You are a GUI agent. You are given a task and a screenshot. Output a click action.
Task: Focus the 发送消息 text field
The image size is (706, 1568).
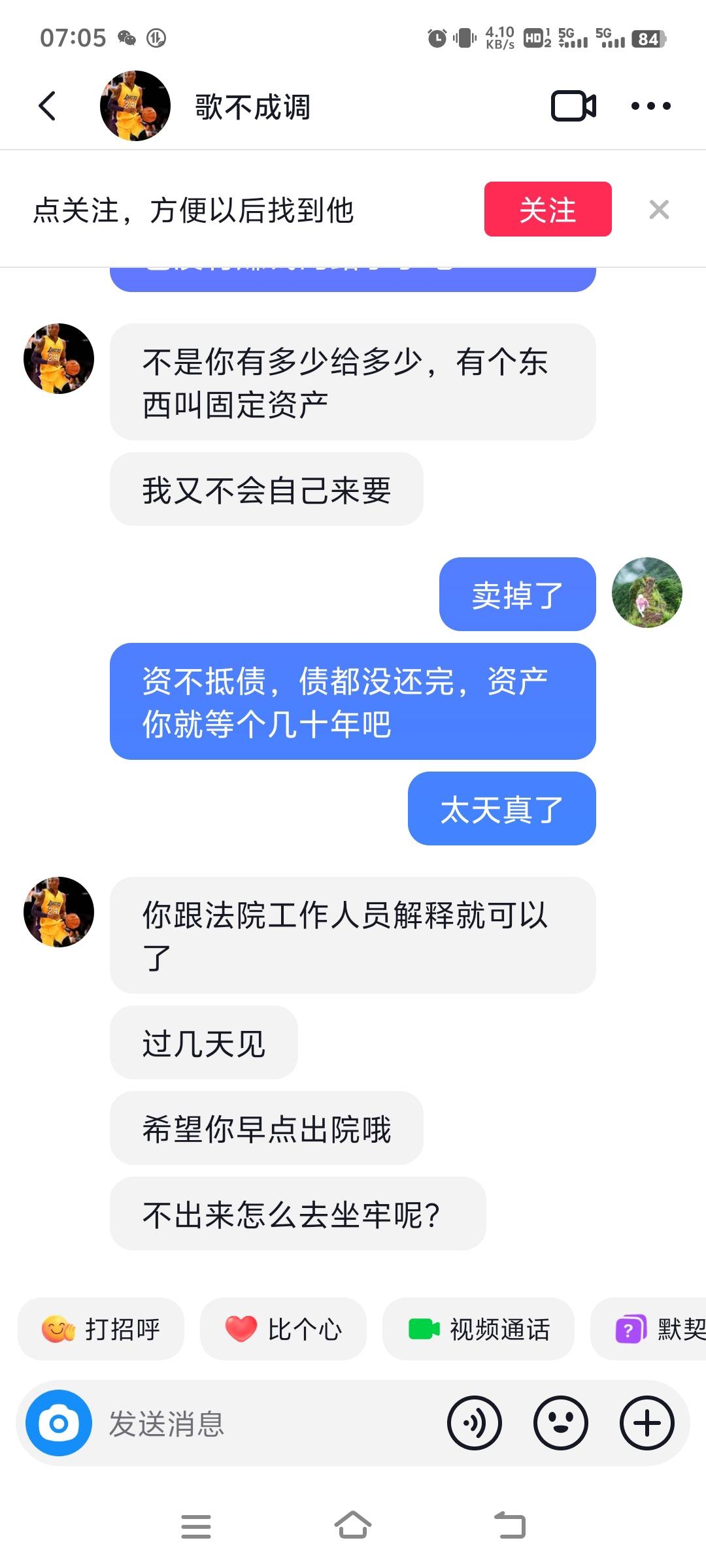261,1423
